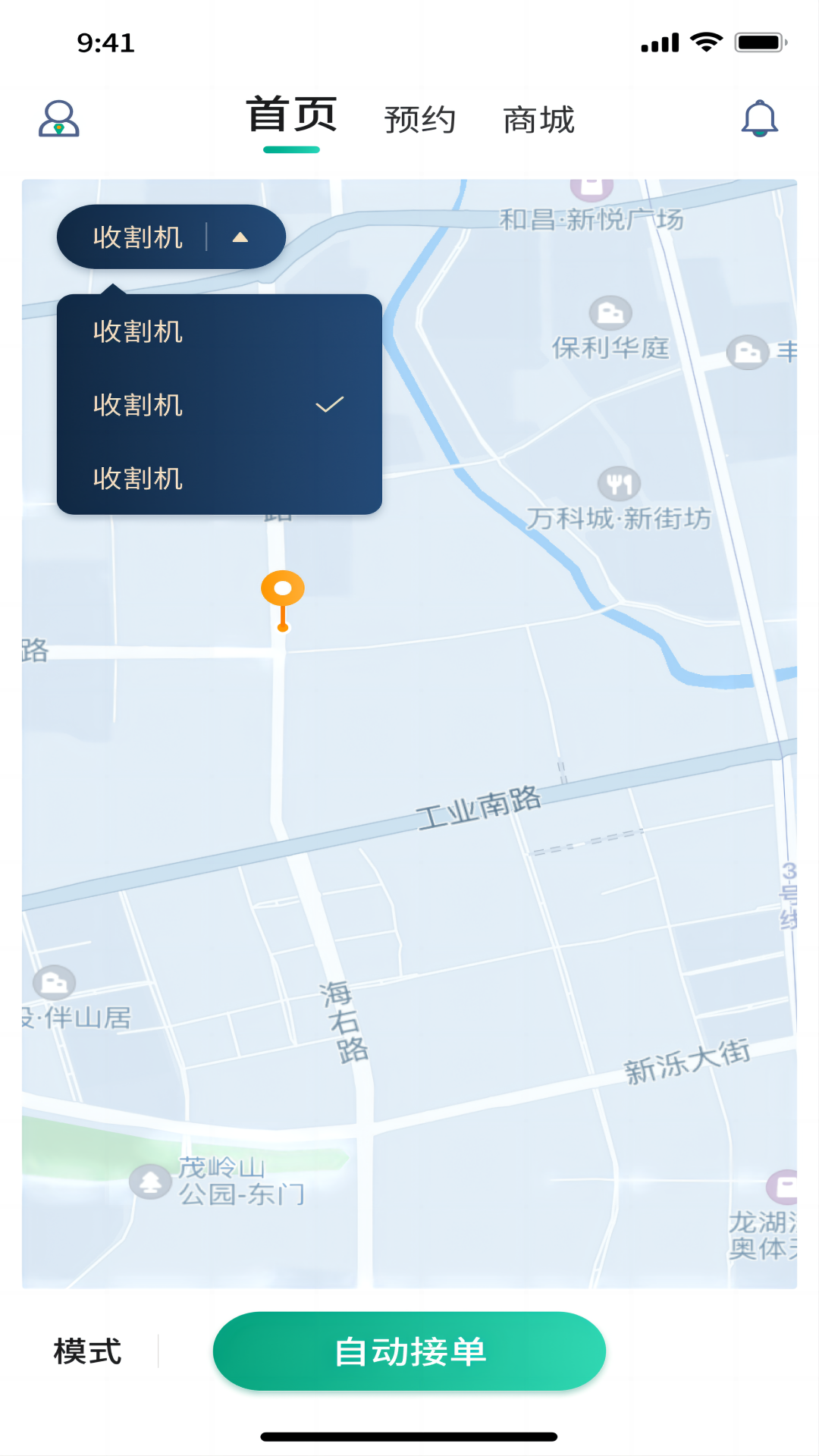Tap the 自动接单 button

[x=409, y=1351]
